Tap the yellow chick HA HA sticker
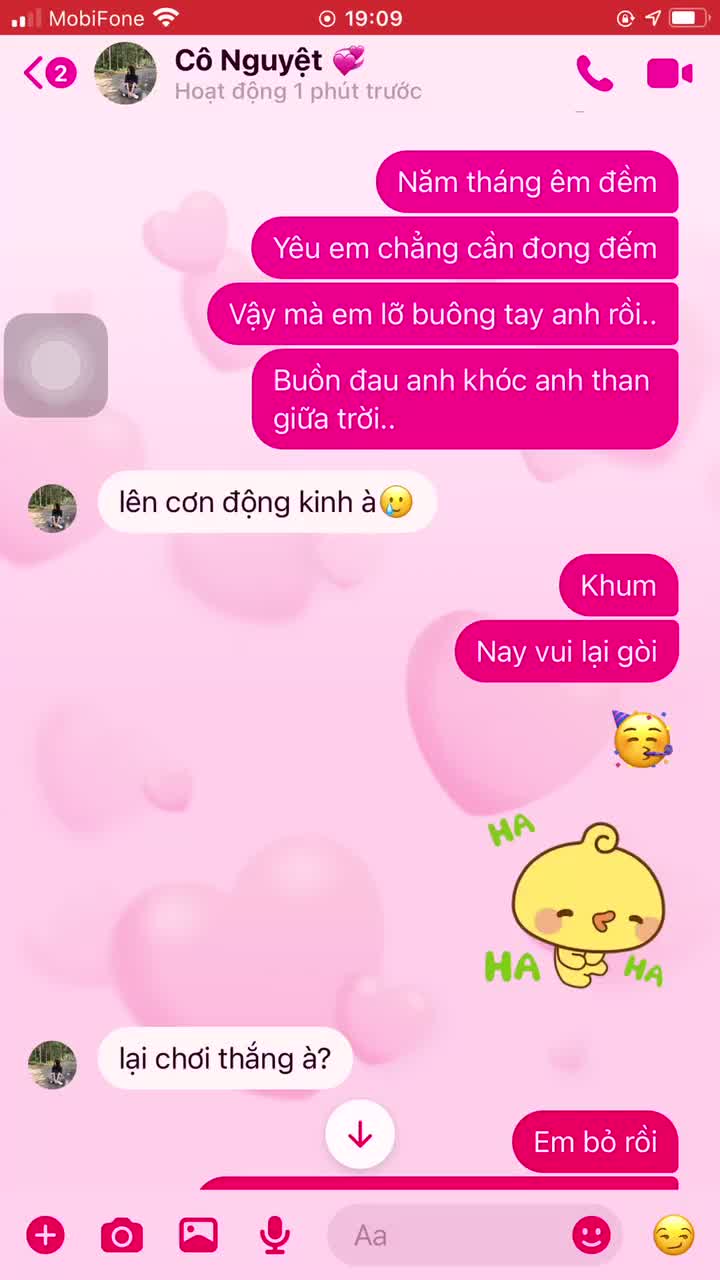 (585, 905)
